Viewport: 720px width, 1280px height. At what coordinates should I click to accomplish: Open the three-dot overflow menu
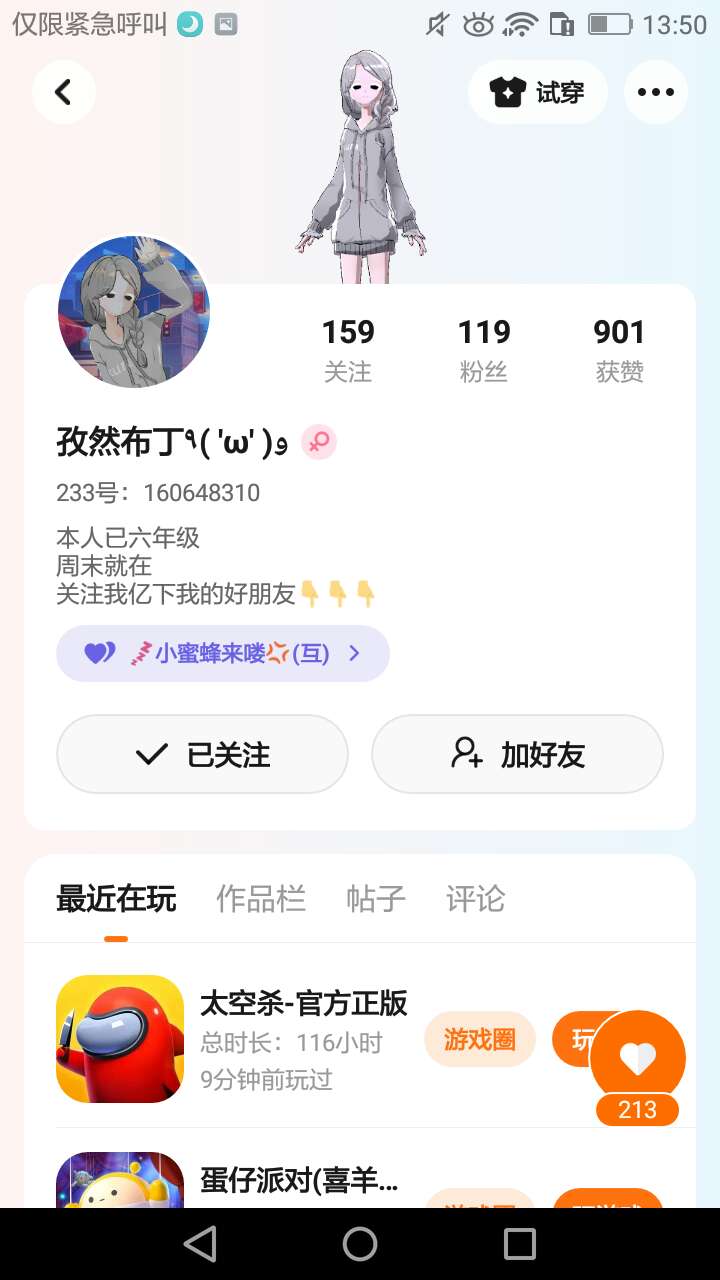click(x=656, y=92)
